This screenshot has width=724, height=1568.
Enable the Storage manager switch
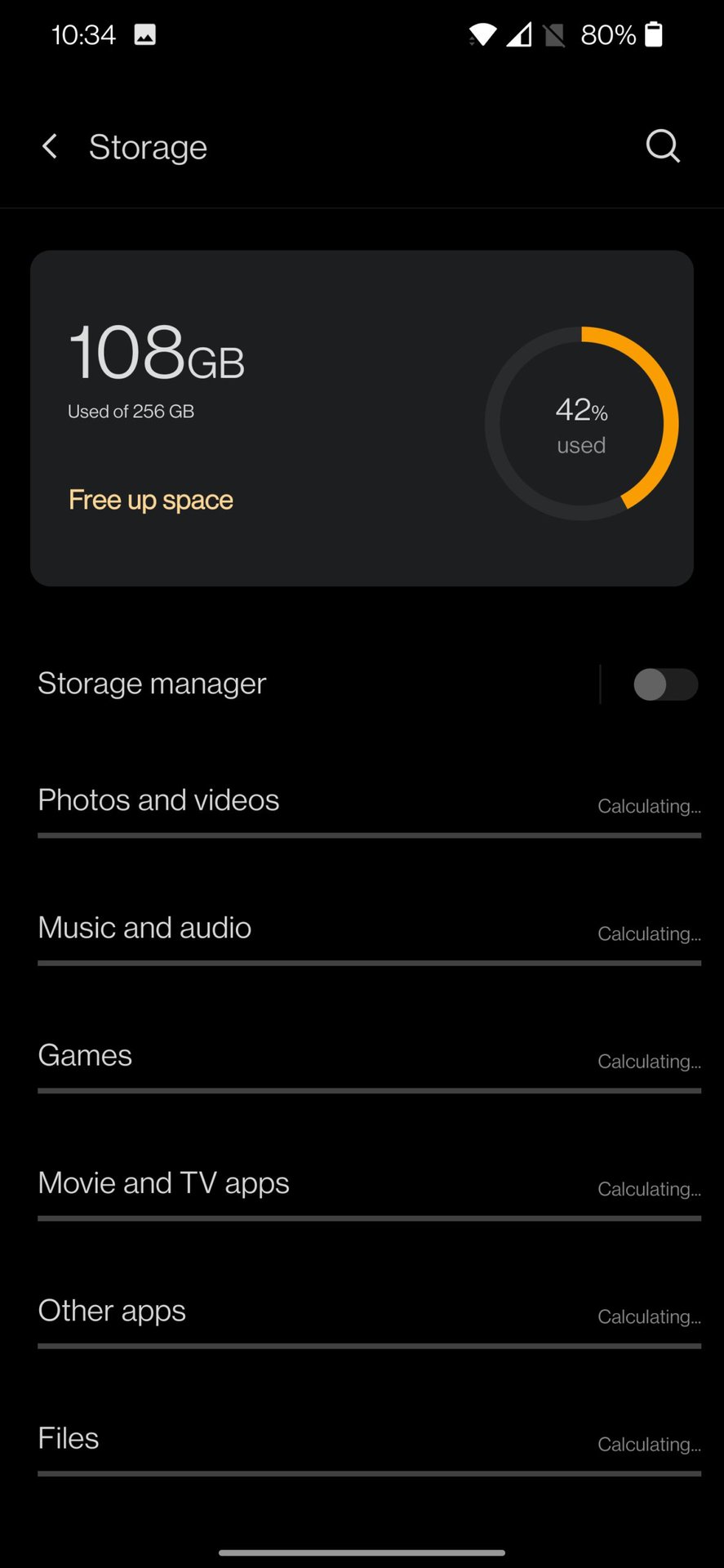point(665,684)
